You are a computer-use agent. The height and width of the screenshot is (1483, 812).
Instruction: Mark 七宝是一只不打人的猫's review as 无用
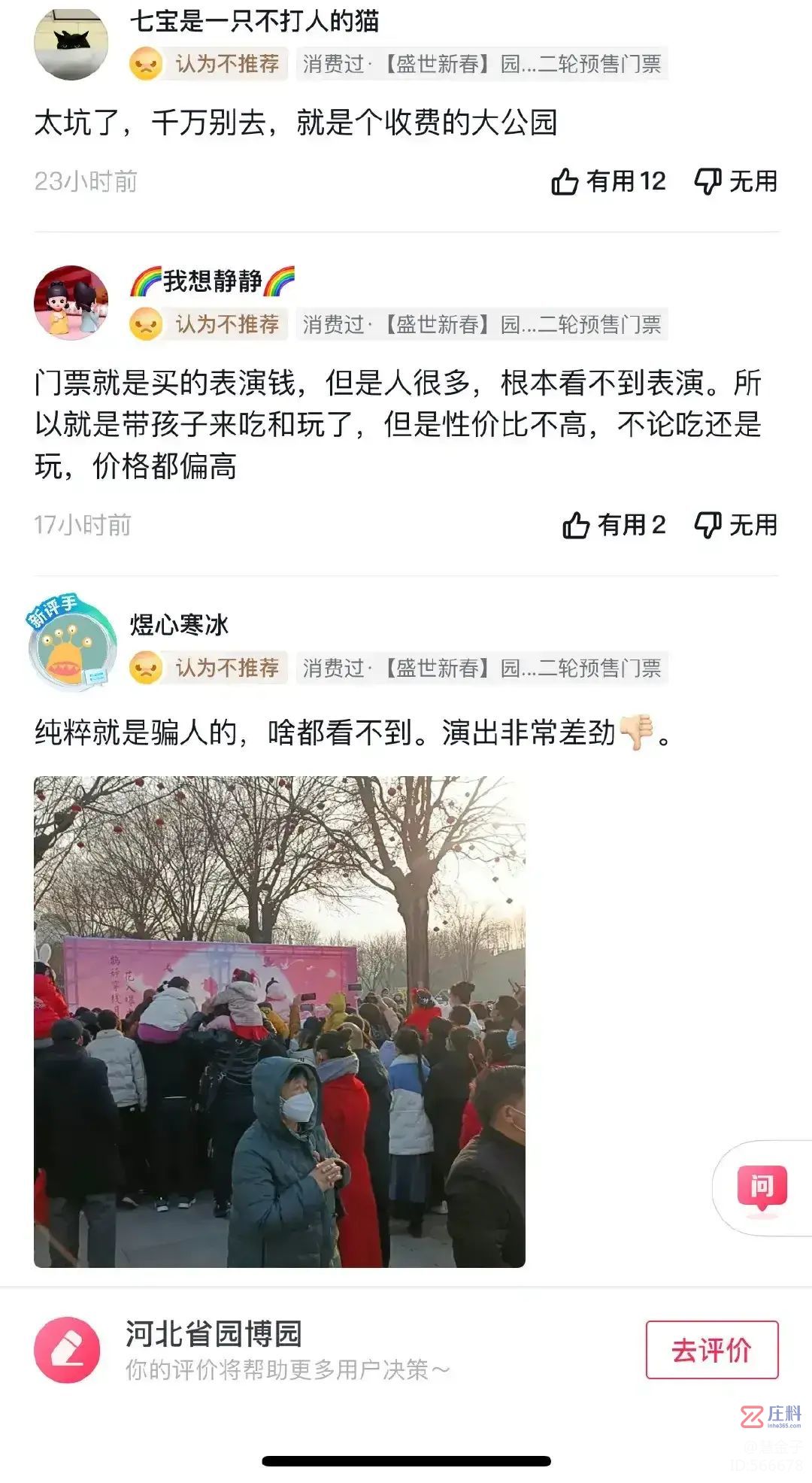tap(735, 181)
